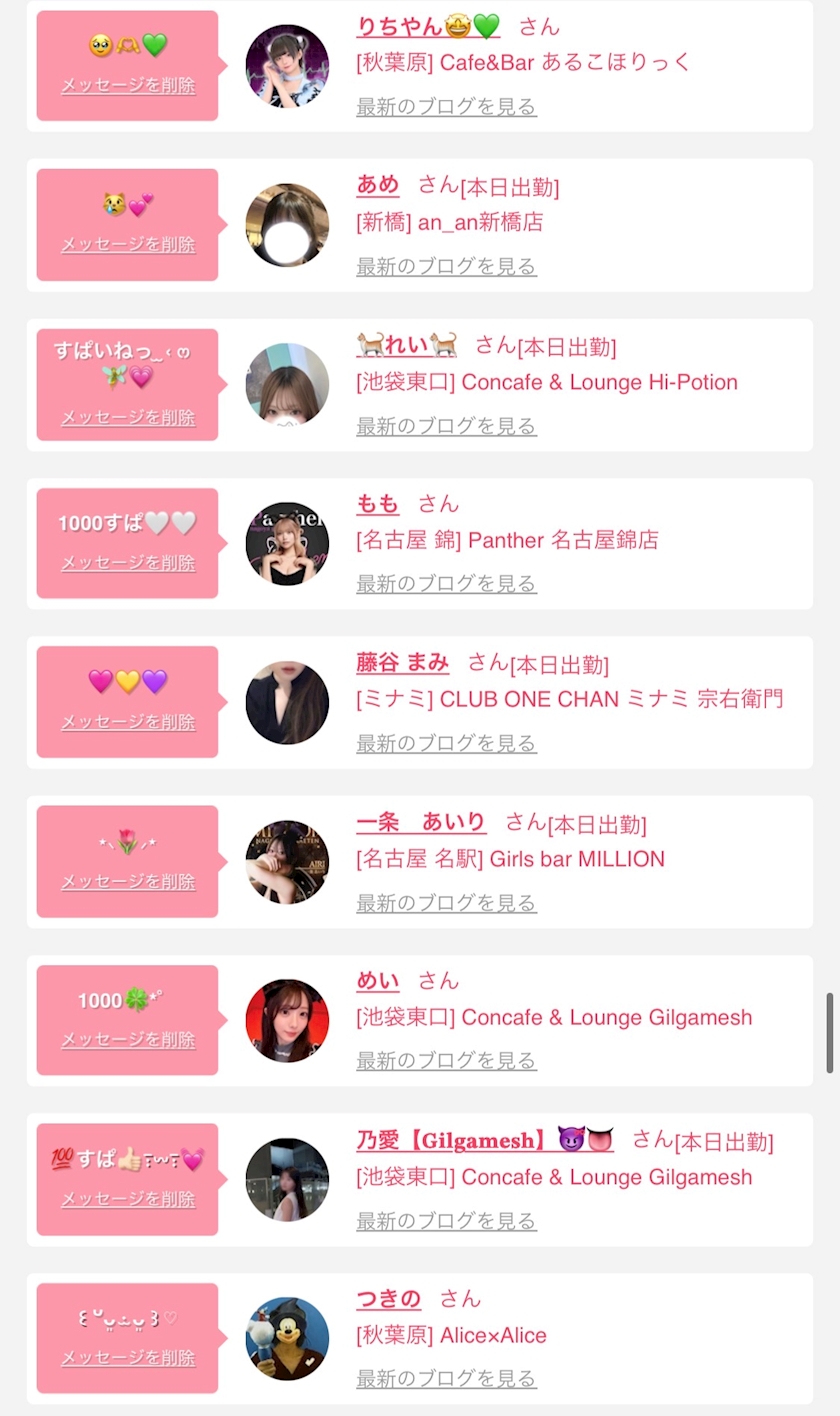This screenshot has height=1416, width=840.
Task: View あめ's latest blog
Action: click(446, 266)
